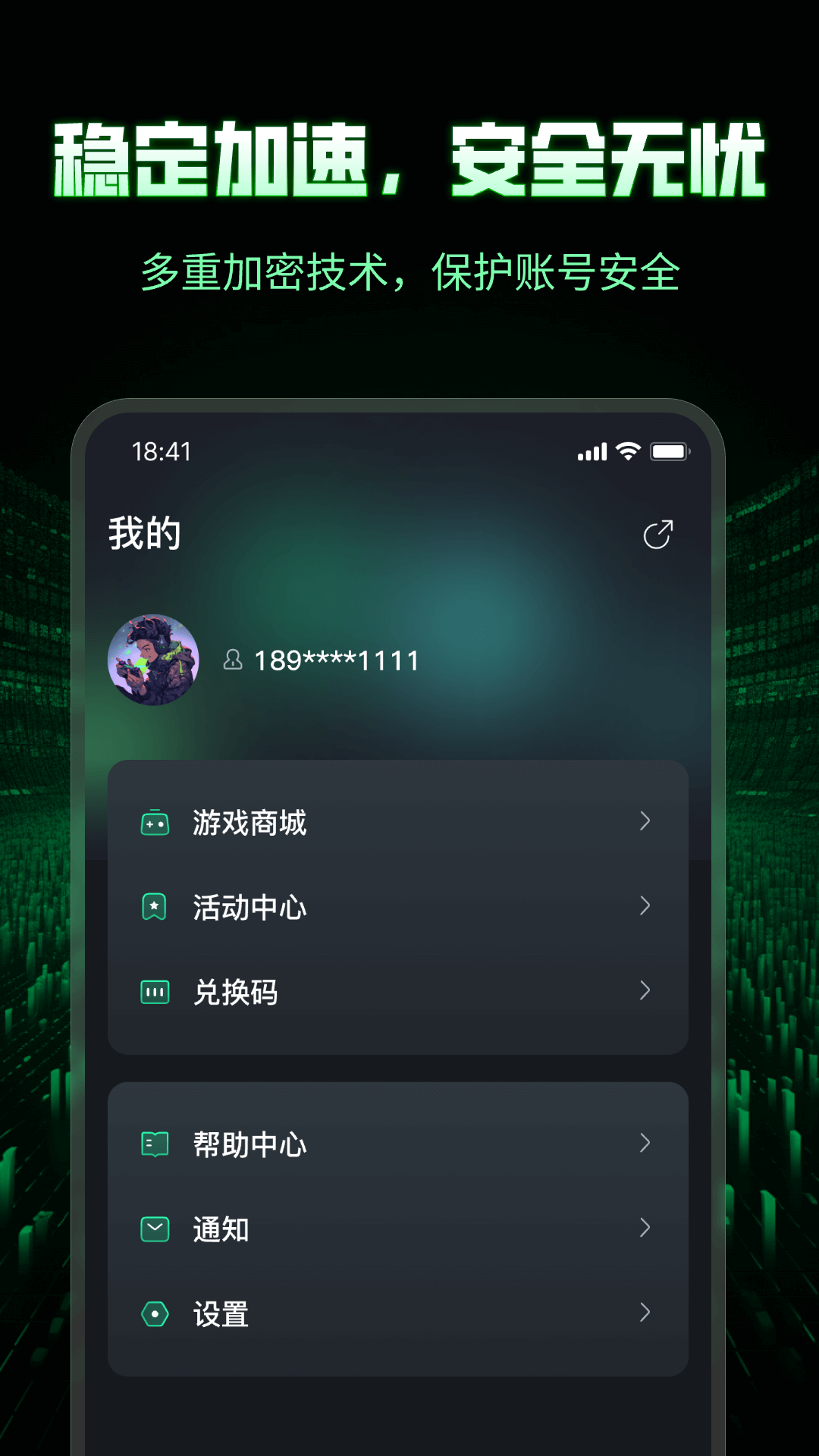Tap the redeem code ticket icon beside 兑换码
This screenshot has height=1456, width=819.
click(x=155, y=992)
